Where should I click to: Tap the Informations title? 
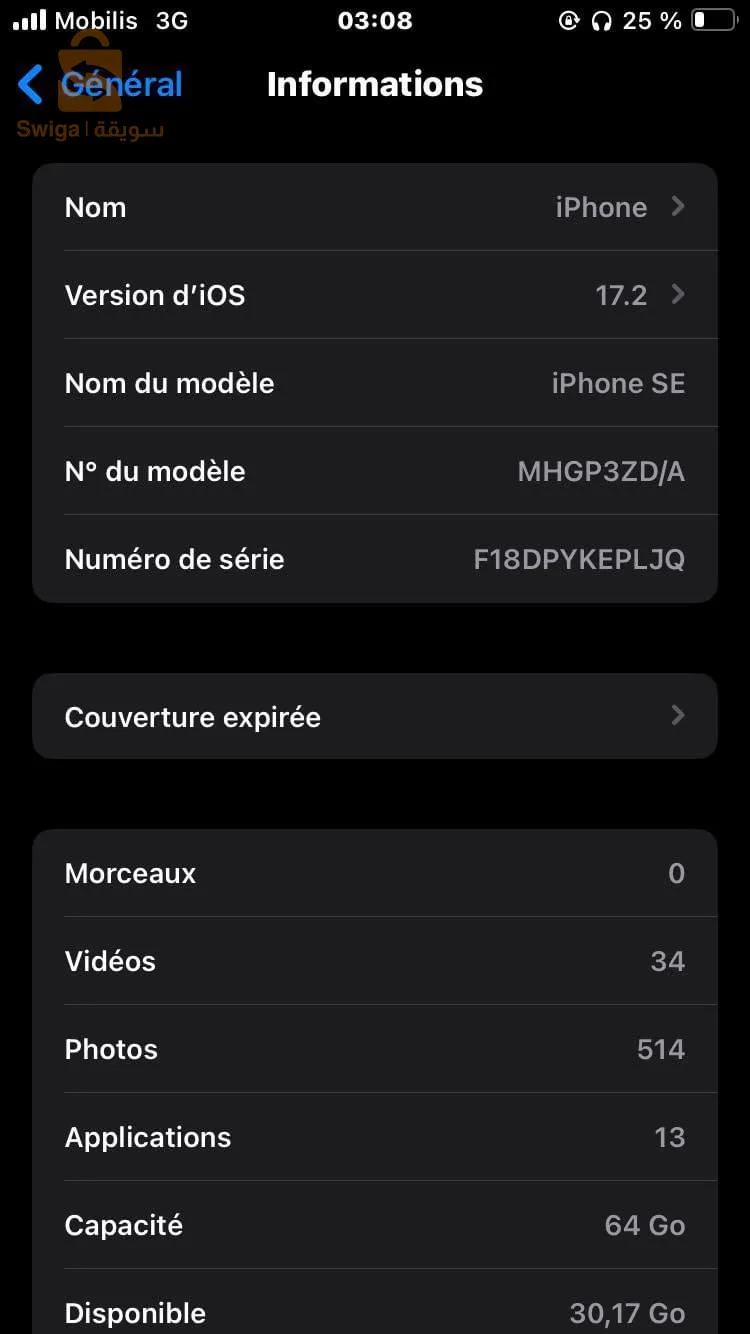coord(374,84)
